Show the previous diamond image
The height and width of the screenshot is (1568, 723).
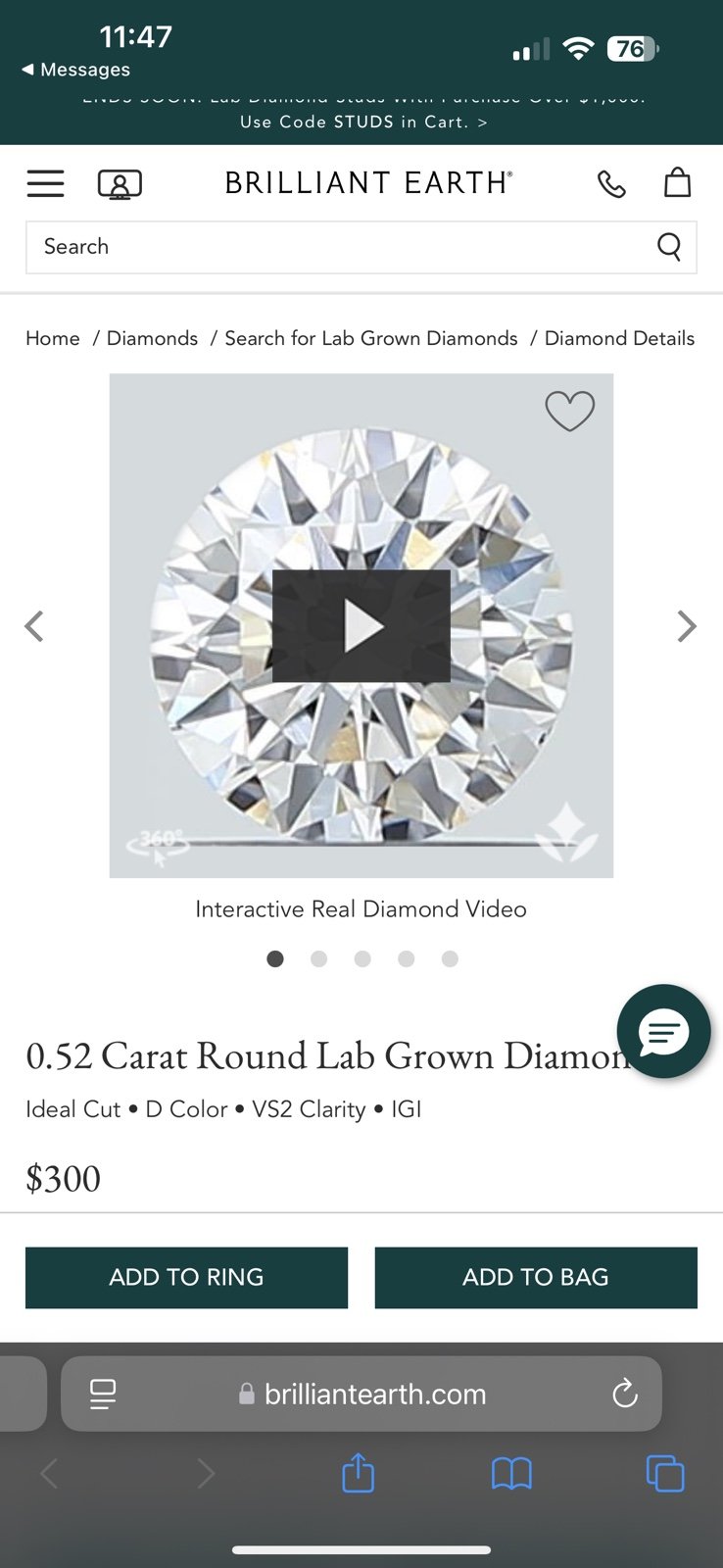click(x=34, y=626)
